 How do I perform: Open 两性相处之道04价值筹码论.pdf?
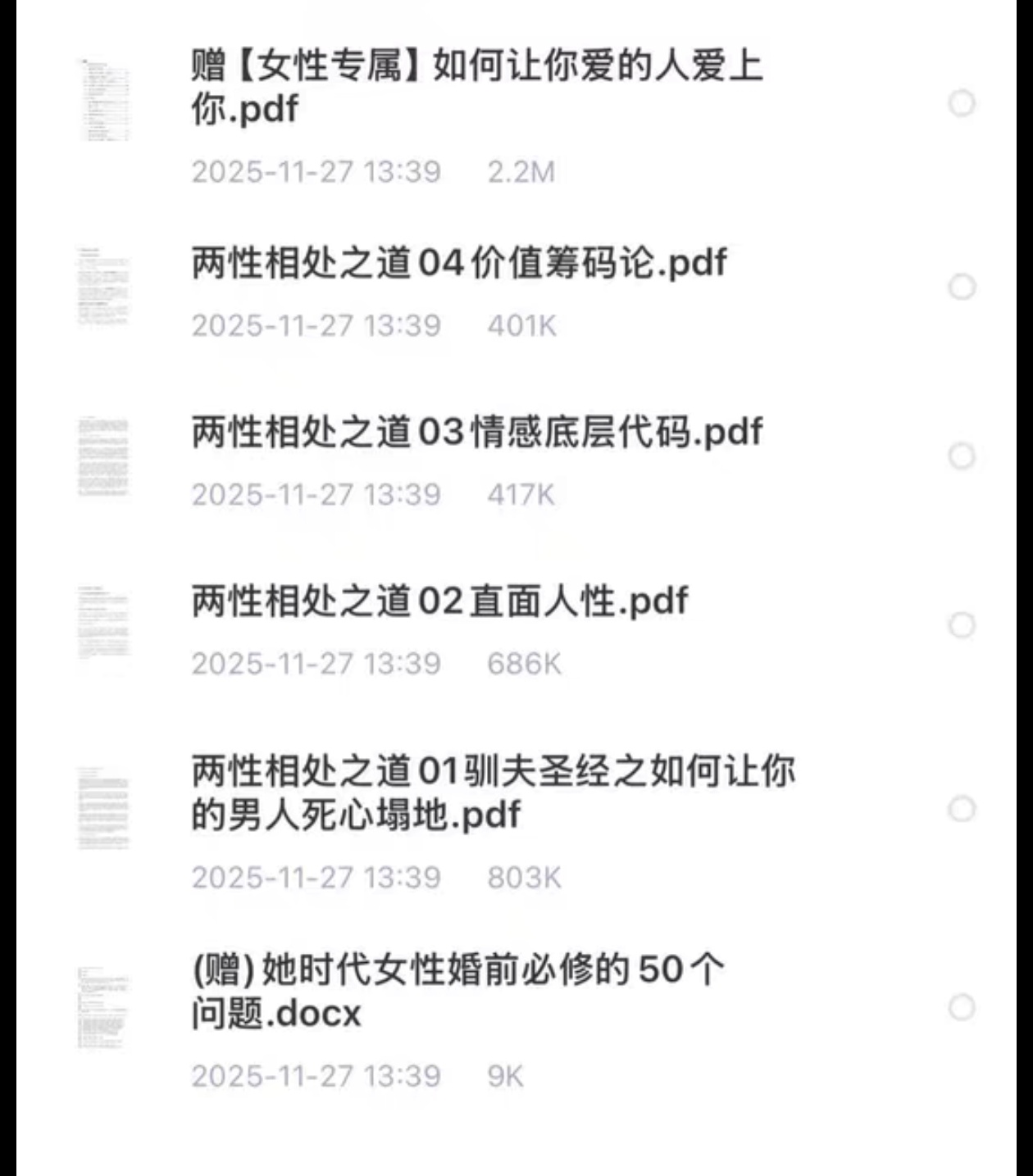coord(459,264)
